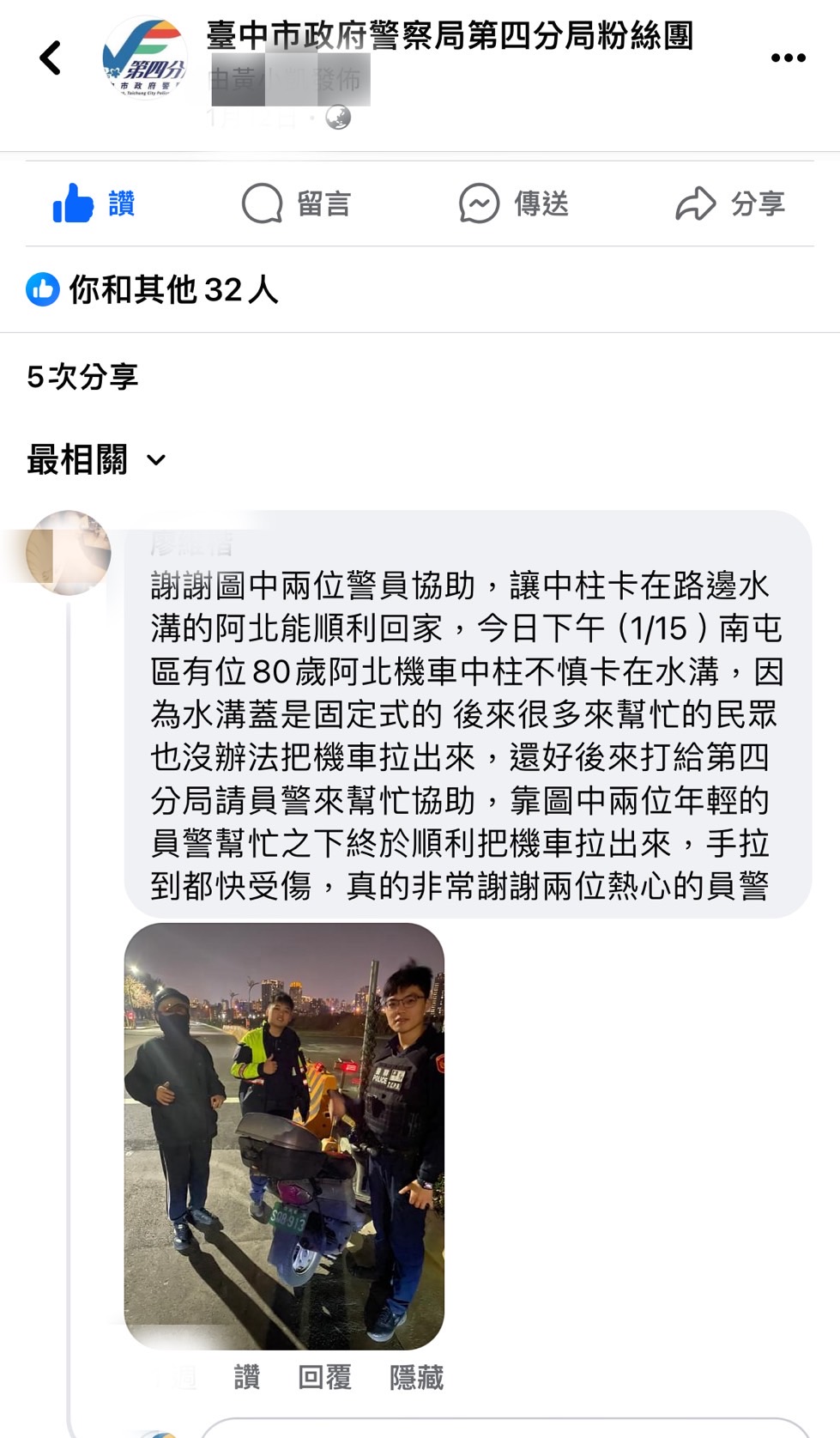
Task: Hide the comment using 隱藏
Action: 416,1377
